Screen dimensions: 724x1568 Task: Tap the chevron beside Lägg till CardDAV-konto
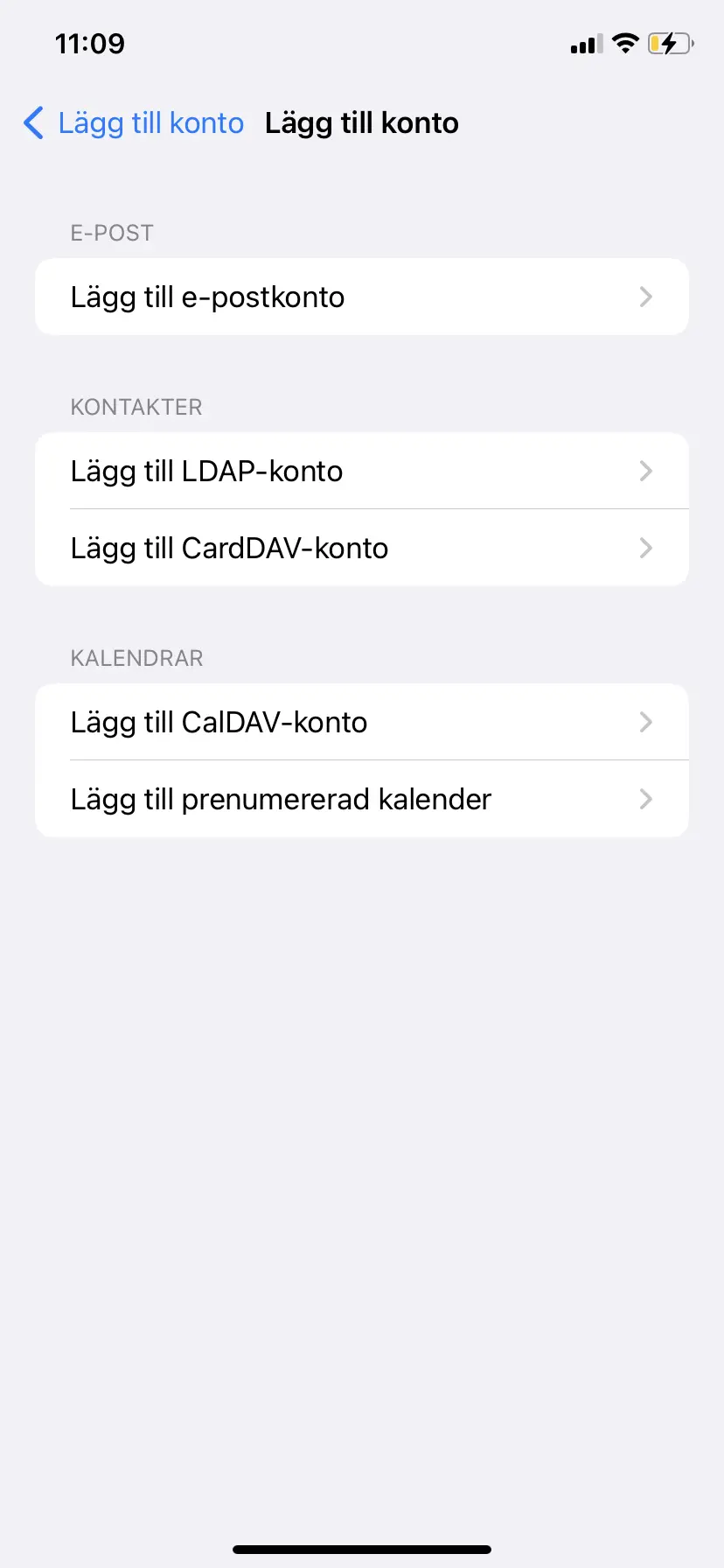(x=646, y=548)
